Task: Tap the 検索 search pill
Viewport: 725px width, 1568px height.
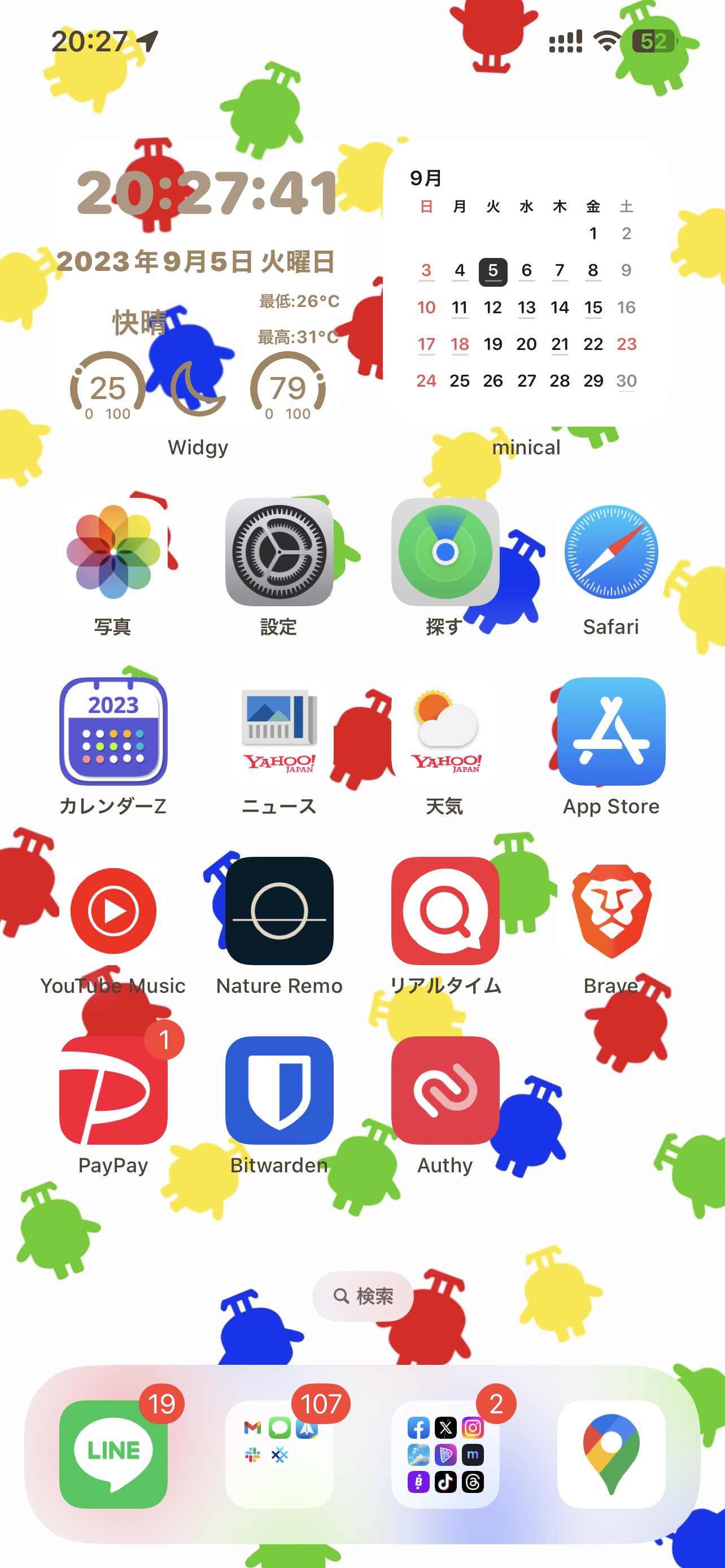Action: click(x=363, y=1296)
